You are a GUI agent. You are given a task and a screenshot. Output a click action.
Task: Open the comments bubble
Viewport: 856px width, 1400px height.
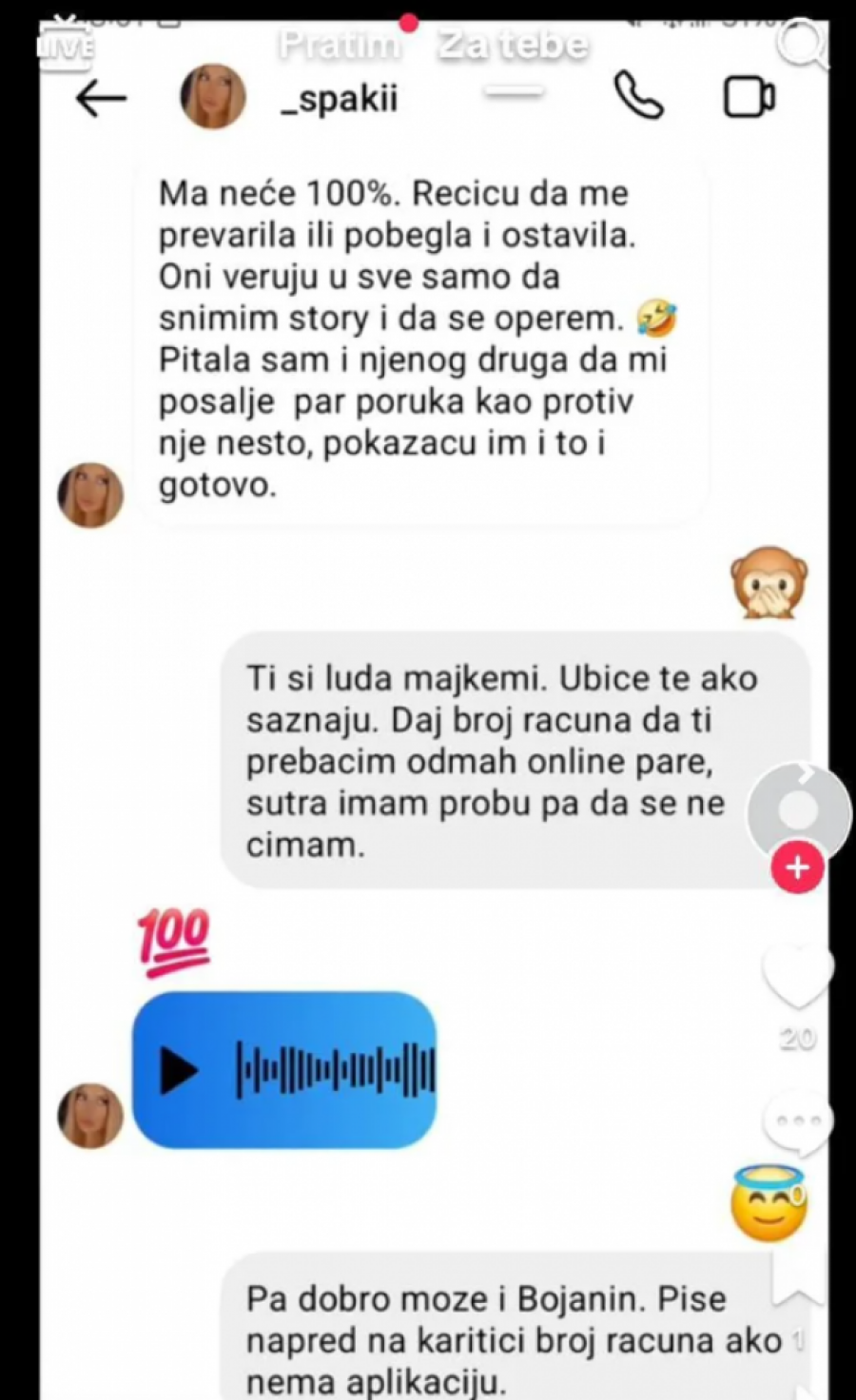pos(797,1122)
